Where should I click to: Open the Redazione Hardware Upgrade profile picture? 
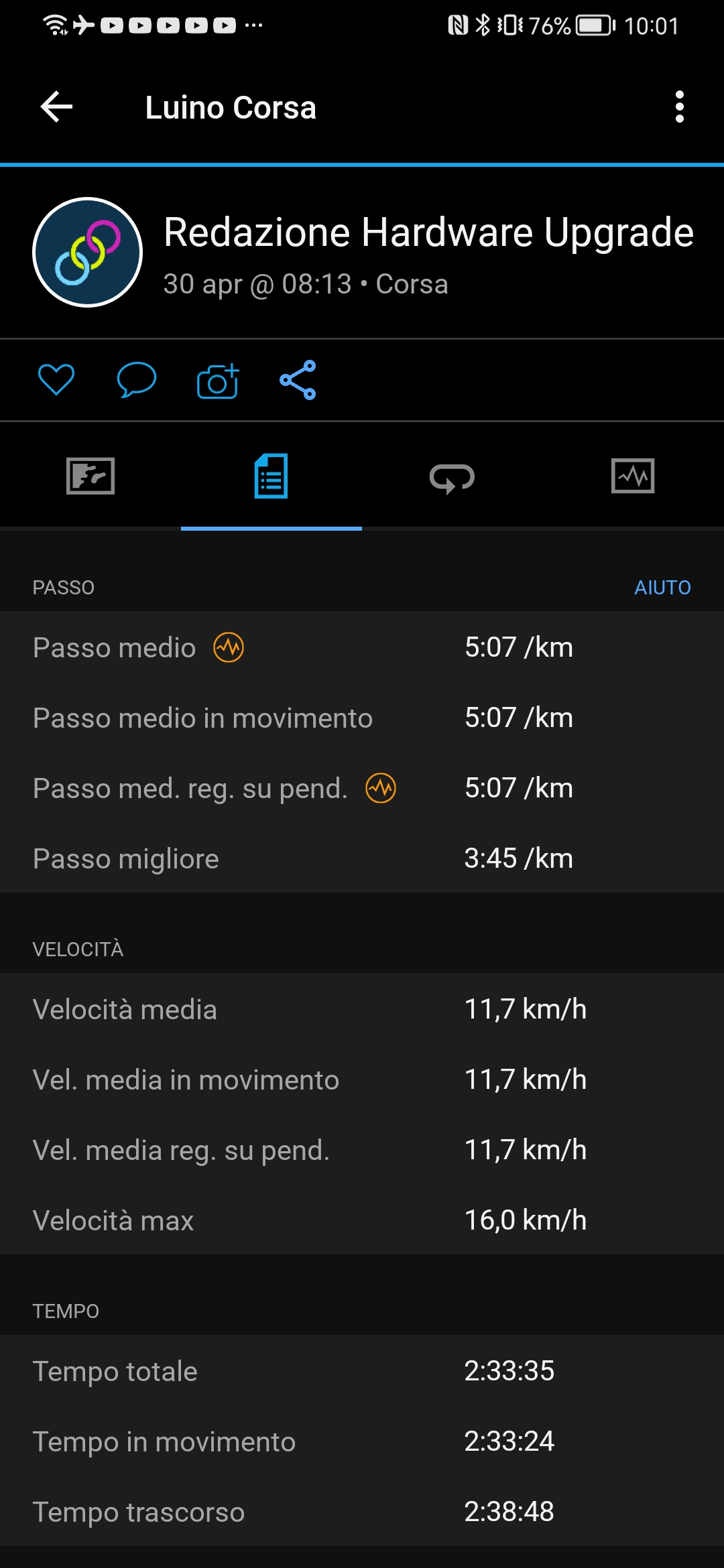tap(88, 252)
